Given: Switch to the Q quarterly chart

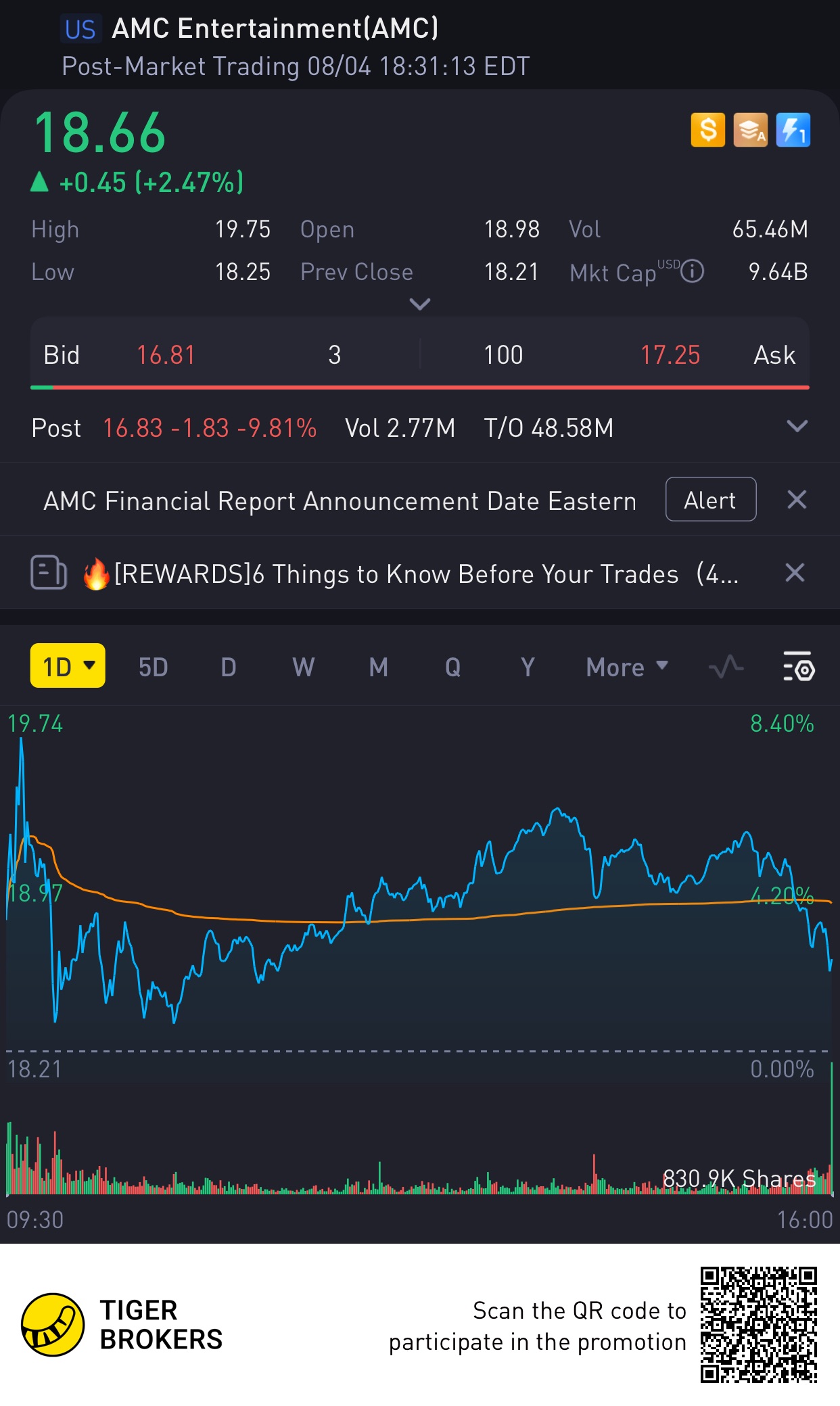Looking at the screenshot, I should (x=452, y=667).
